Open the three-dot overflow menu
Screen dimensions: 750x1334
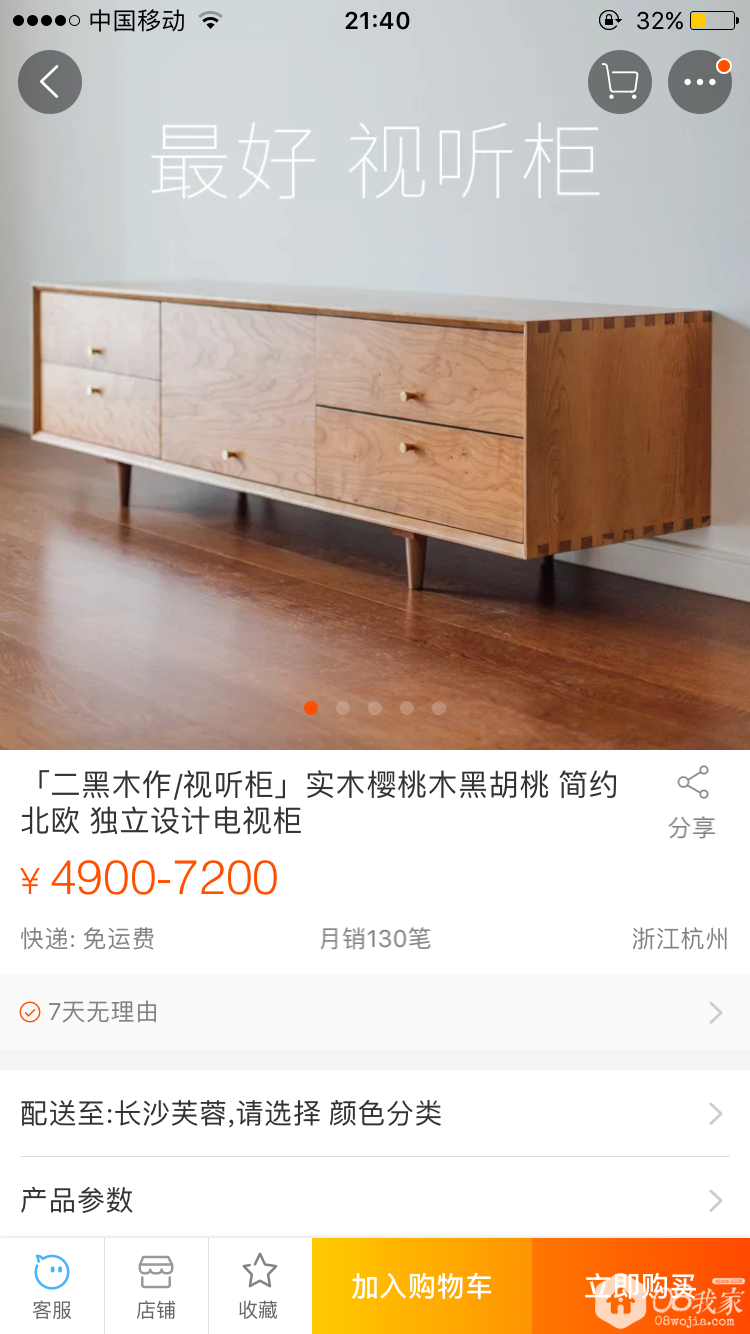tap(700, 82)
